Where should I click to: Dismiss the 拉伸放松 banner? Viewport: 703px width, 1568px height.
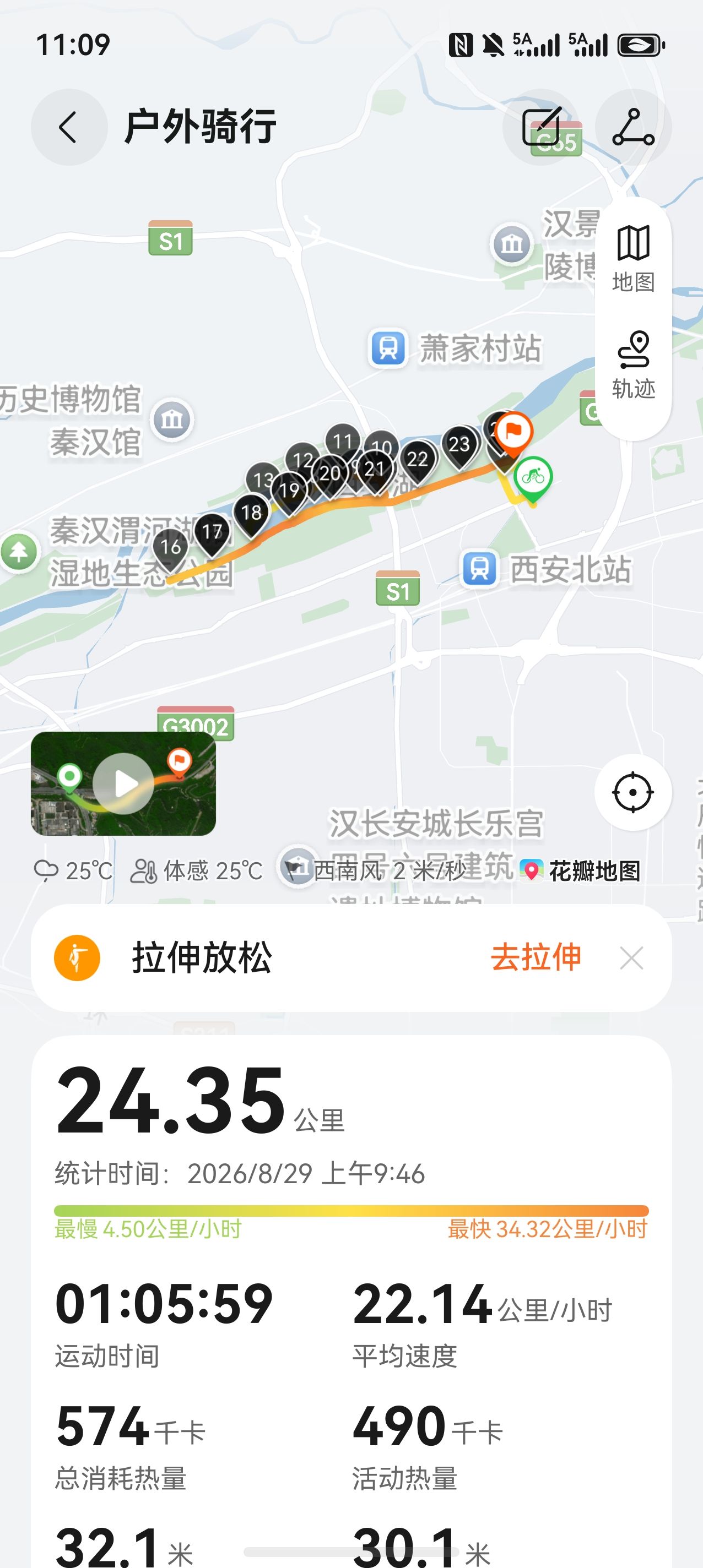click(631, 958)
